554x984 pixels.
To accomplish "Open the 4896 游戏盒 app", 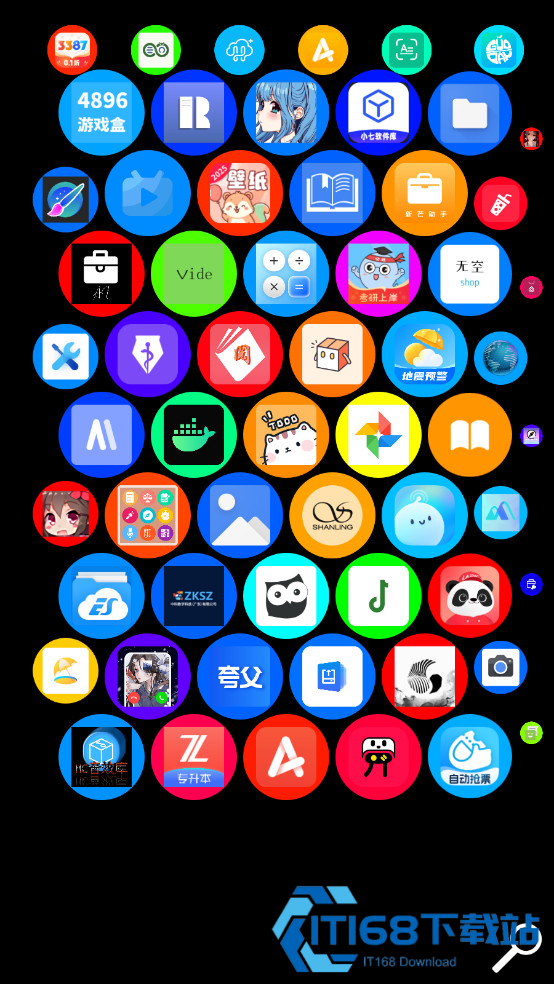I will (x=102, y=112).
